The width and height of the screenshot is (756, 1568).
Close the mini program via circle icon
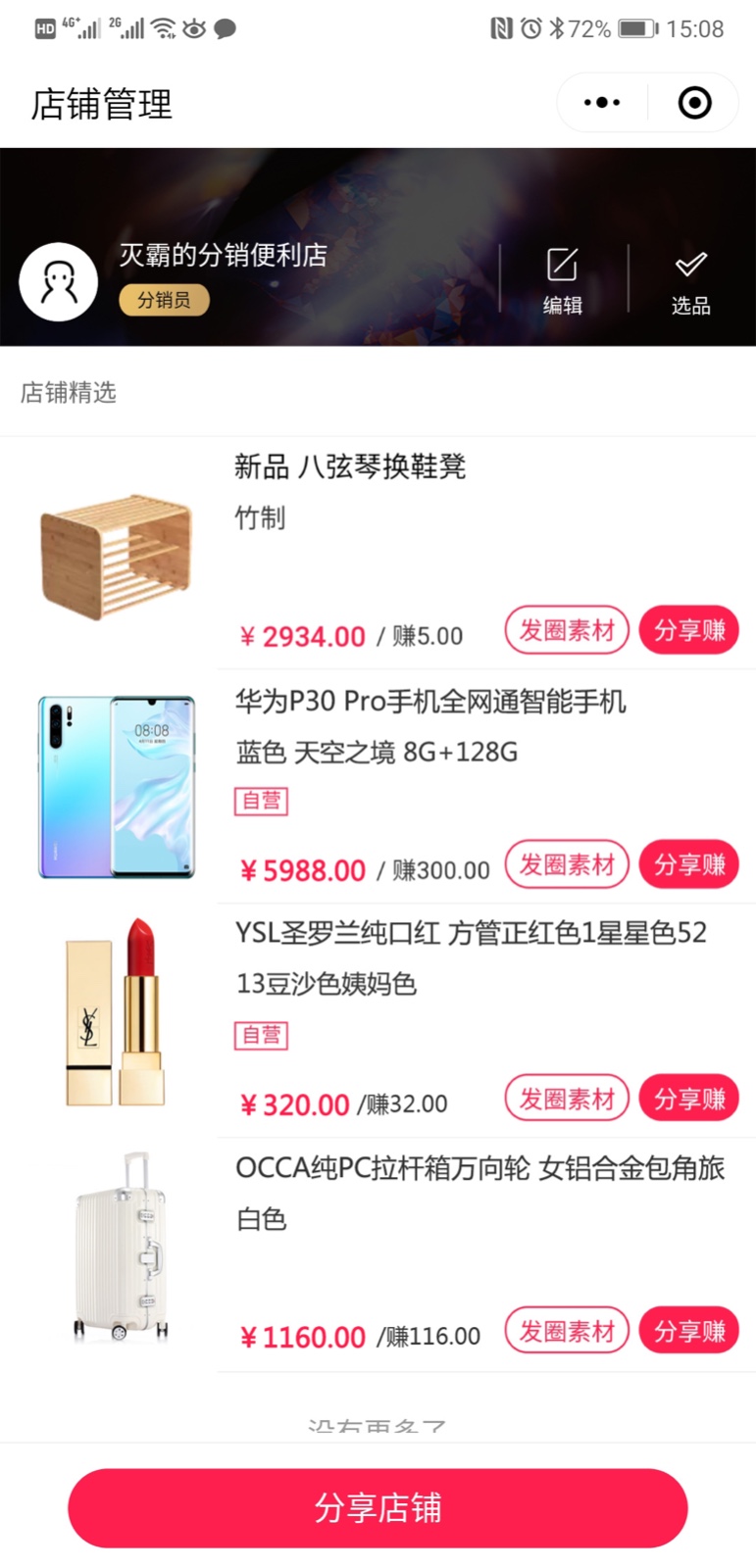pyautogui.click(x=694, y=103)
